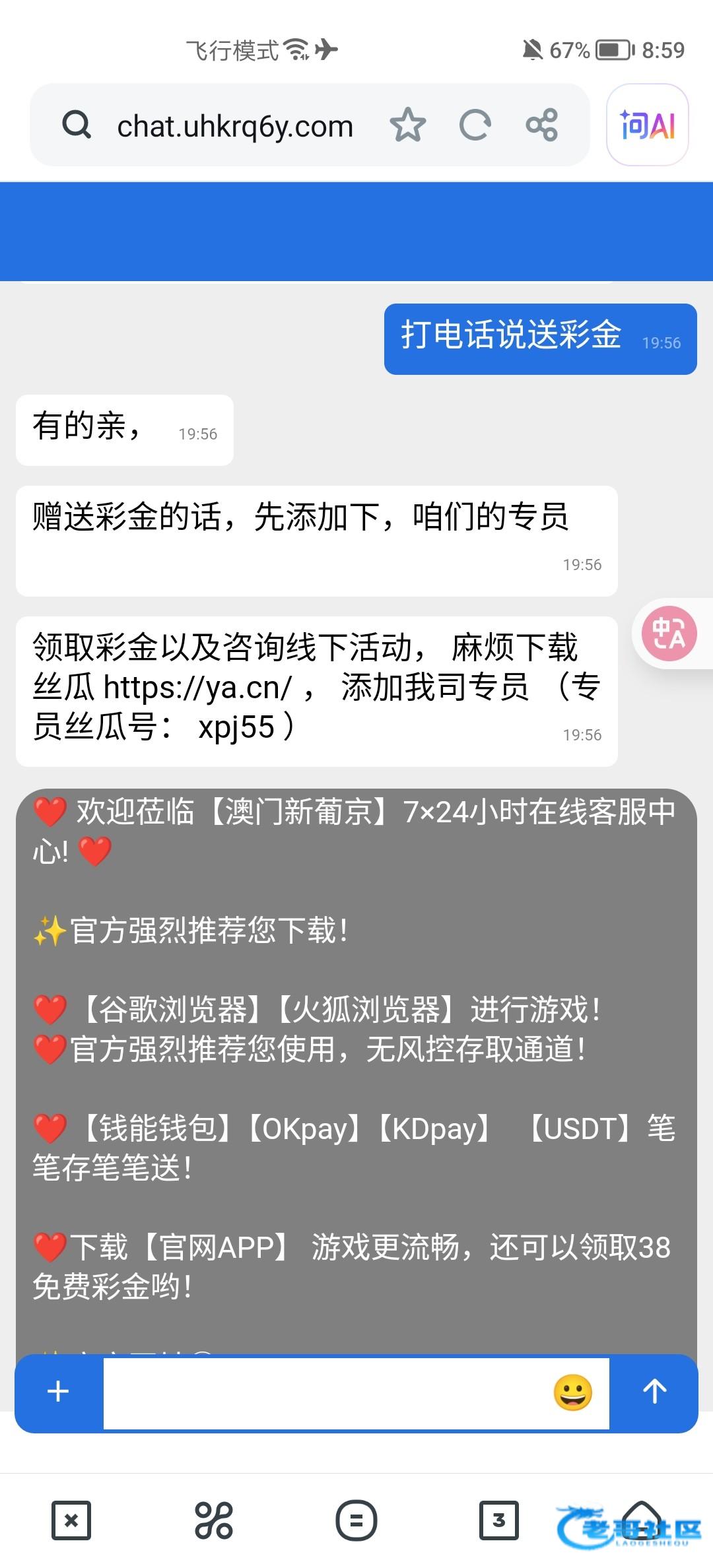Go to browser home page
The height and width of the screenshot is (1568, 713).
(x=642, y=1520)
